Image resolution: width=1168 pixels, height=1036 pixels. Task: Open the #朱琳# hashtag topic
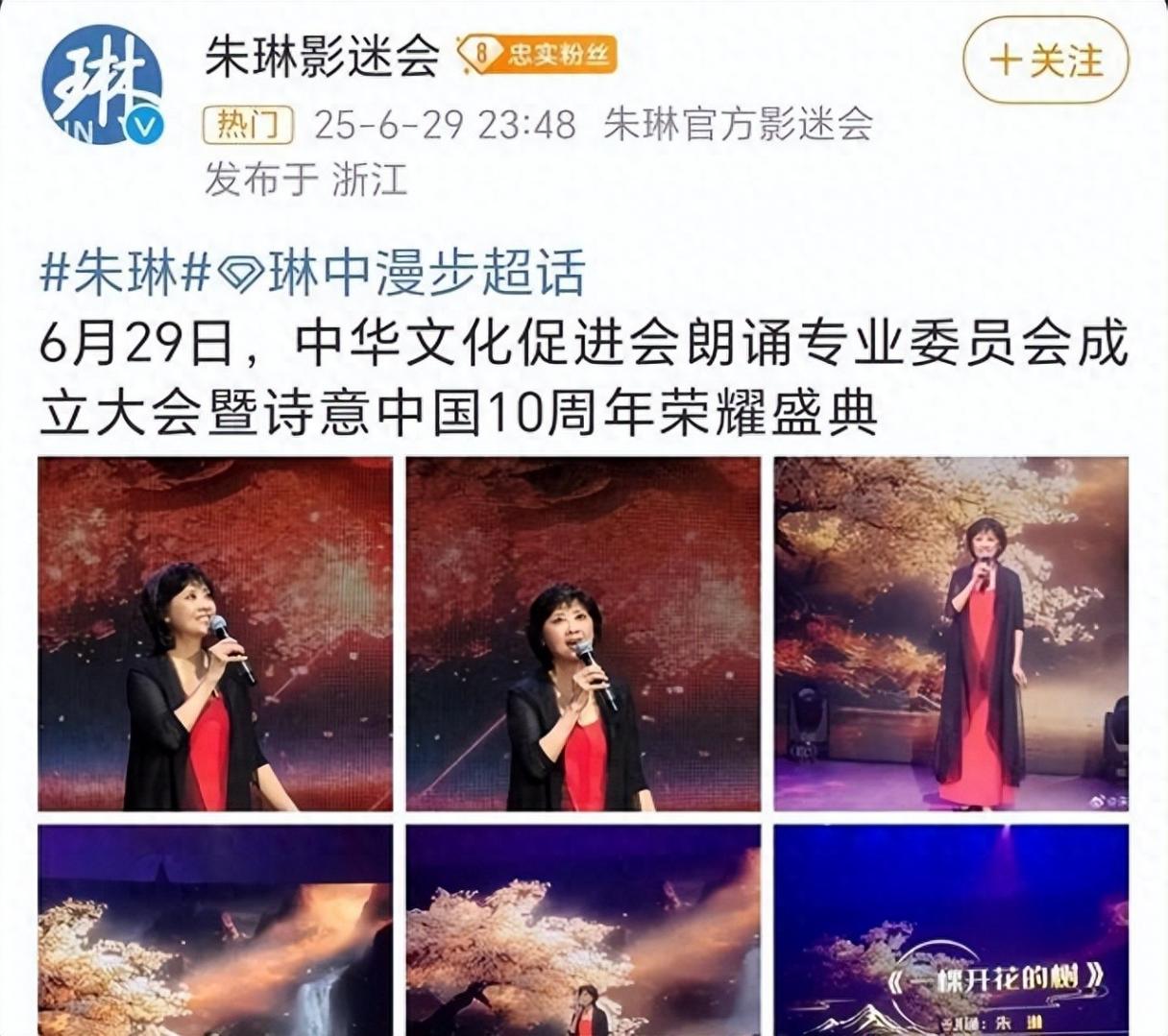pos(125,274)
